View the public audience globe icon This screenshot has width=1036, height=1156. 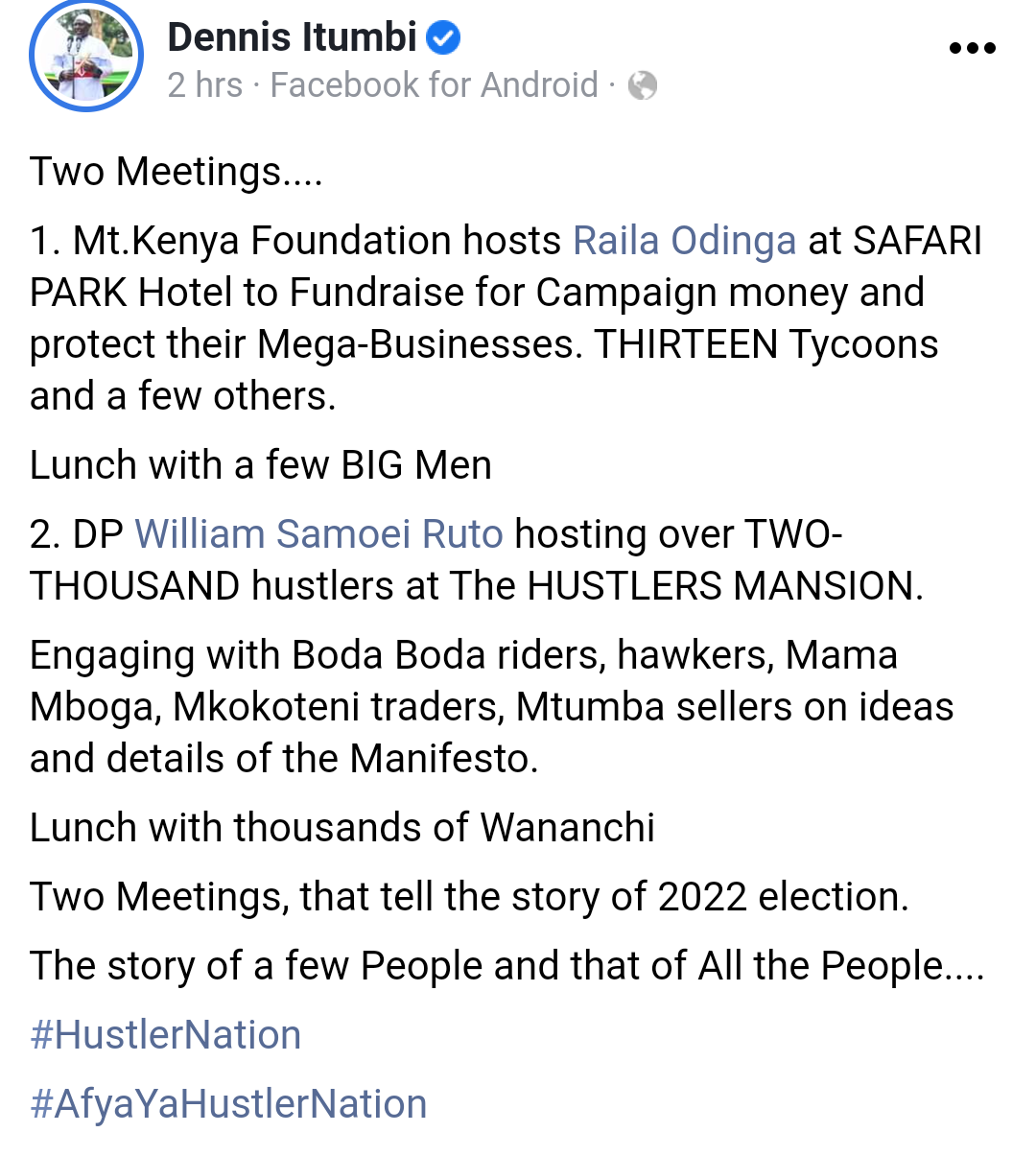tap(643, 86)
